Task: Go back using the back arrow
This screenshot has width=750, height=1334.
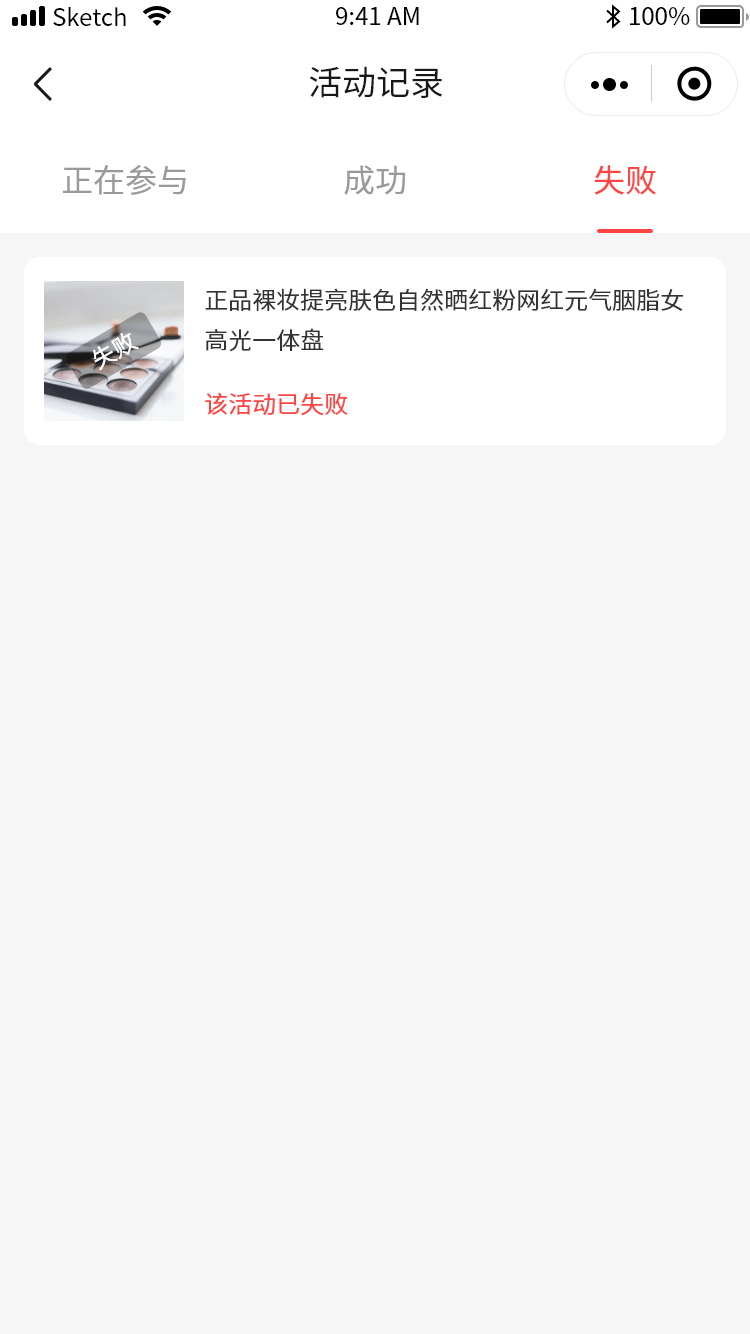Action: coord(43,84)
